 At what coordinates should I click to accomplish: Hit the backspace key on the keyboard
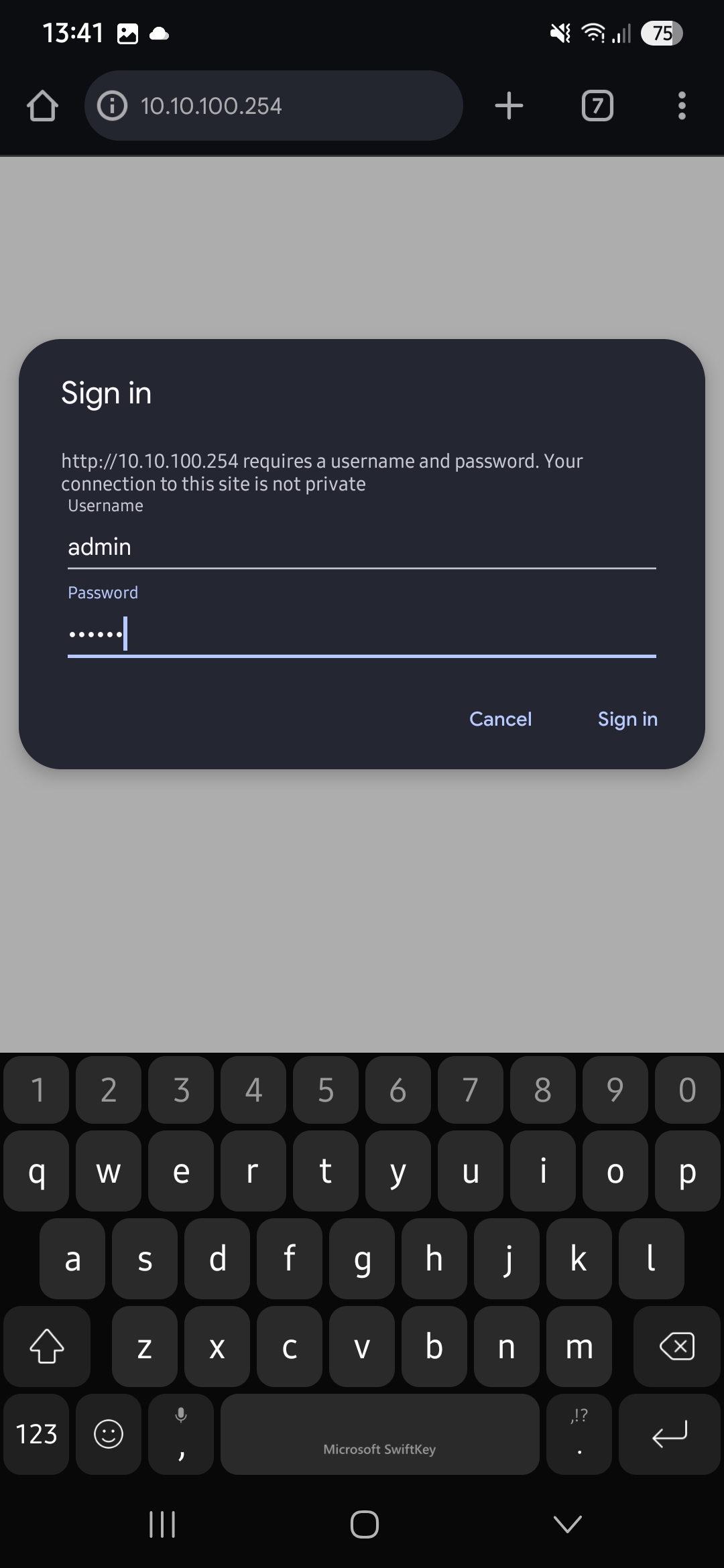tap(676, 1346)
